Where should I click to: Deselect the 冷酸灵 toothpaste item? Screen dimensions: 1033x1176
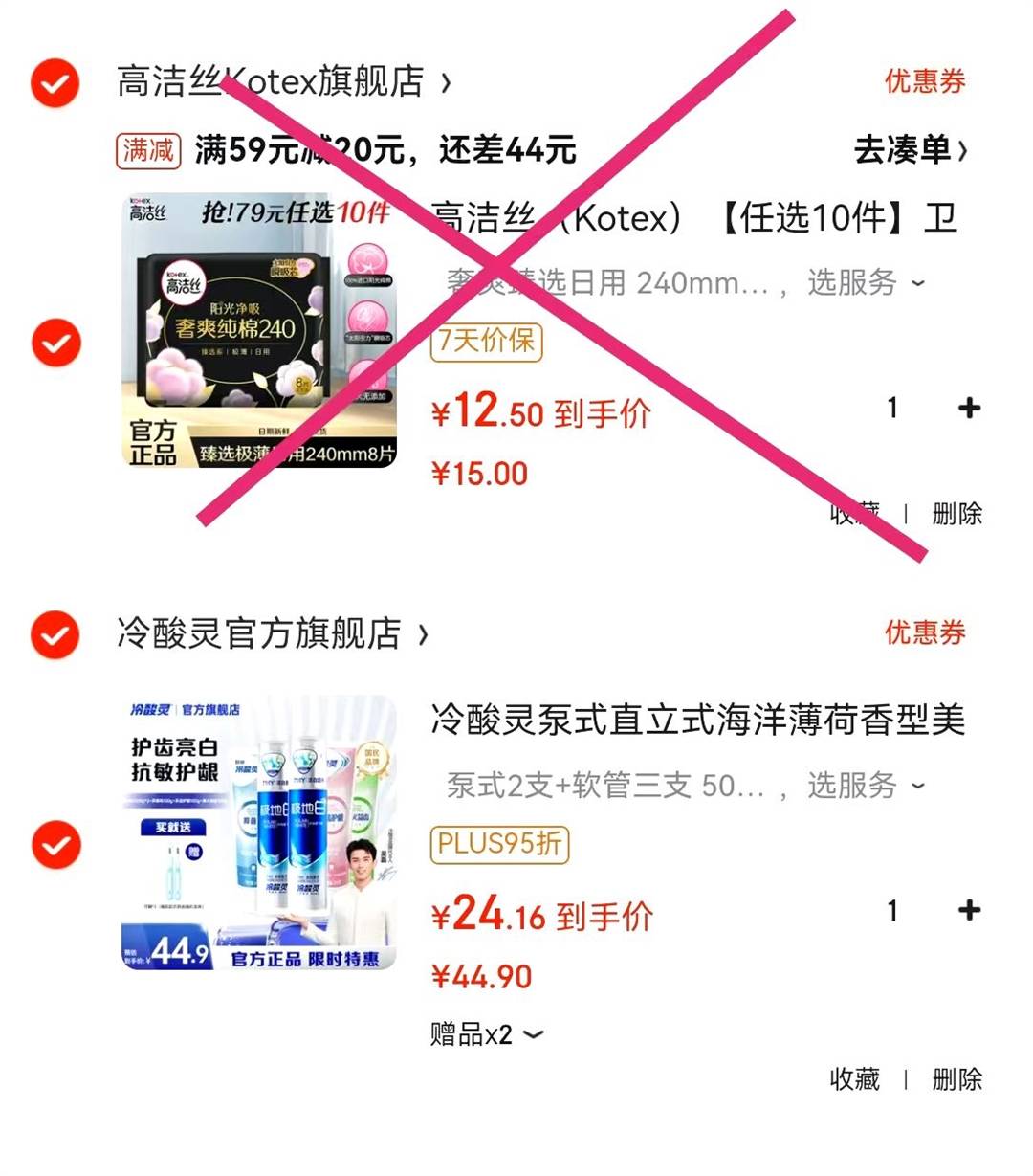(55, 845)
